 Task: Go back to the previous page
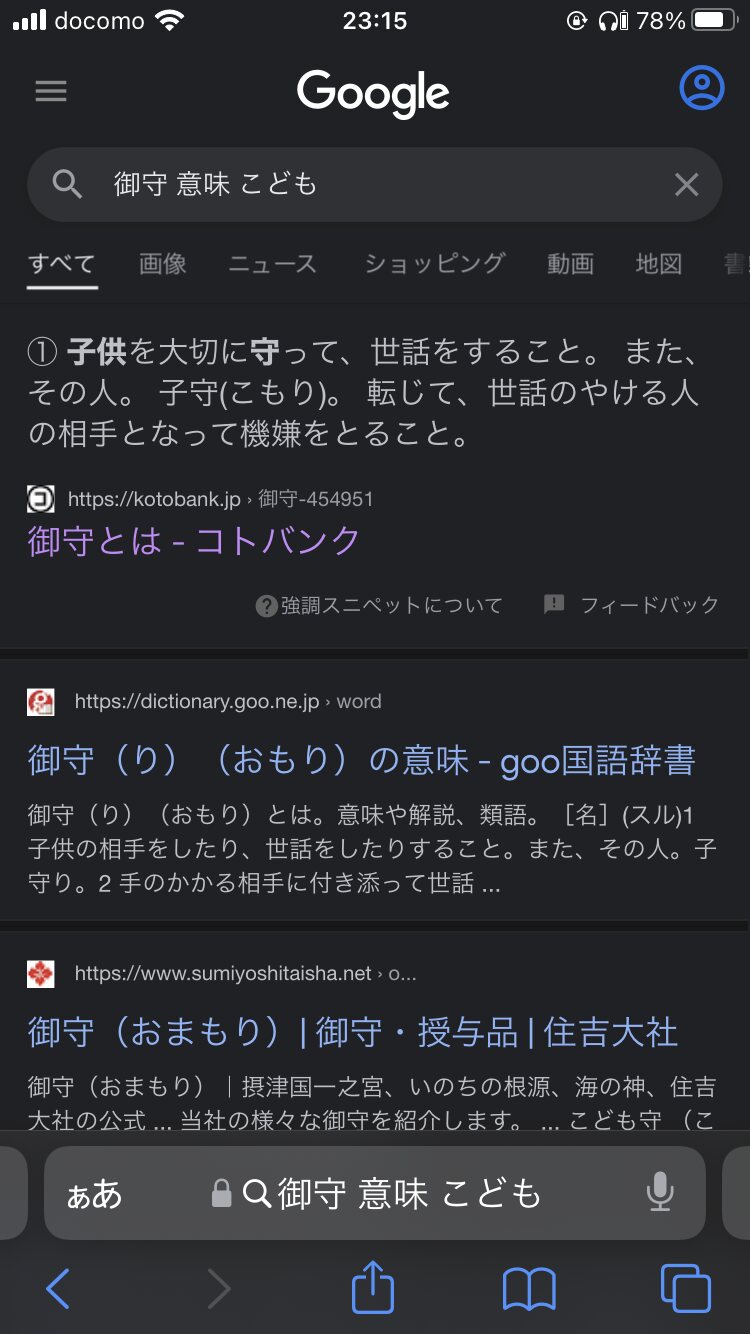tap(58, 1289)
